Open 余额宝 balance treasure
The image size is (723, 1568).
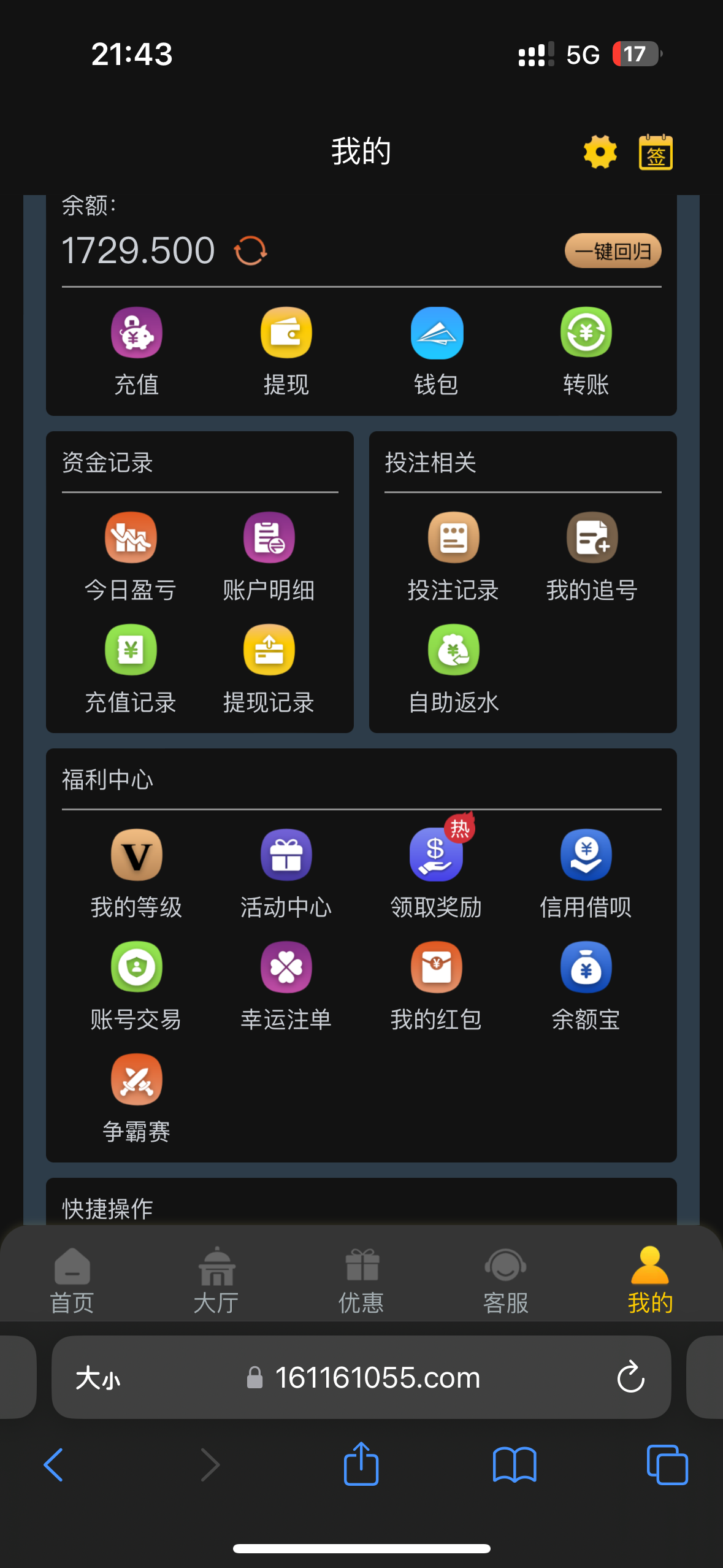586,966
